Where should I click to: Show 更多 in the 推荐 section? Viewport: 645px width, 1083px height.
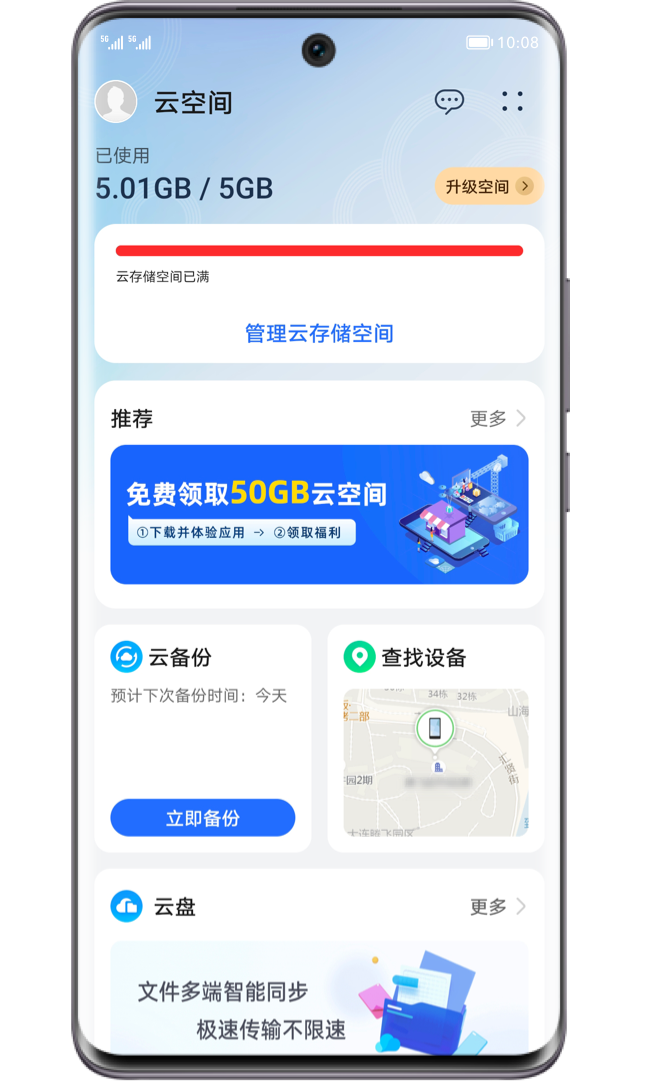pos(497,418)
